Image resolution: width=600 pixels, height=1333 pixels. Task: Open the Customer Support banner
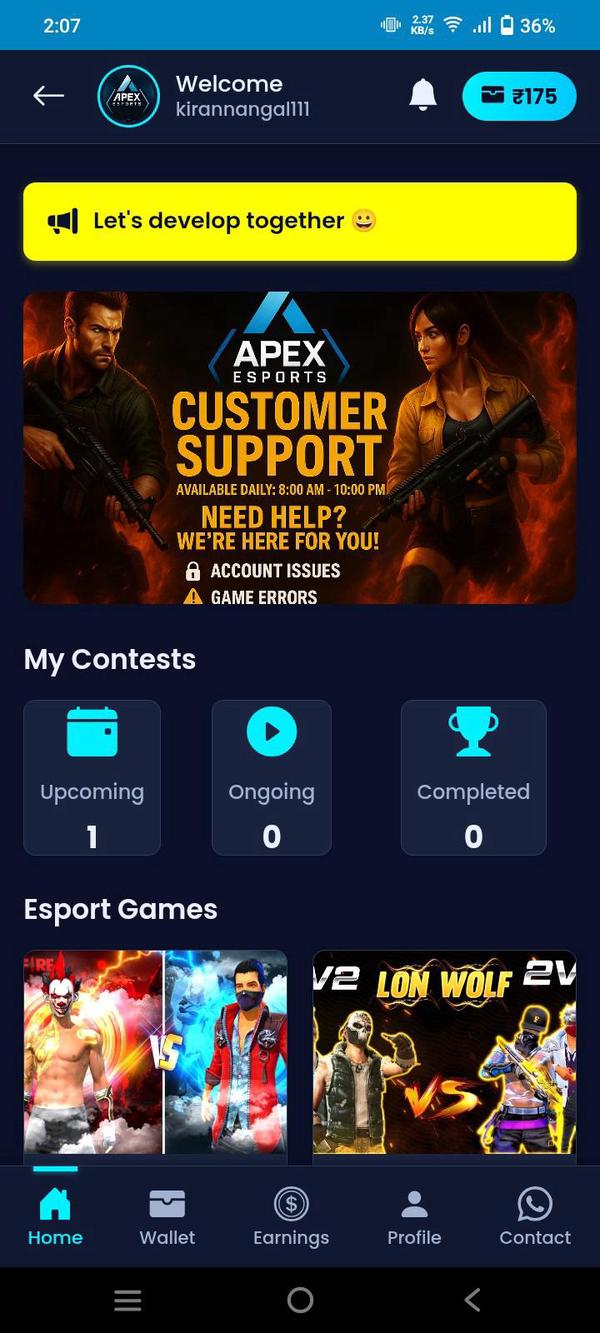tap(300, 447)
